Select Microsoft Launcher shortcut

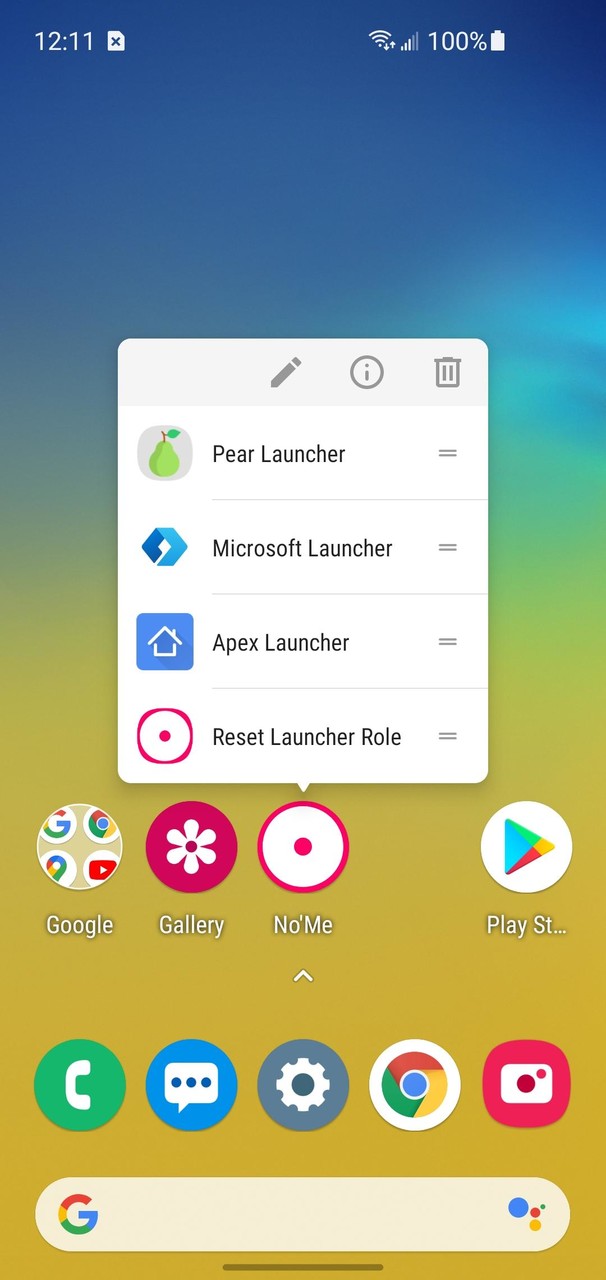302,548
